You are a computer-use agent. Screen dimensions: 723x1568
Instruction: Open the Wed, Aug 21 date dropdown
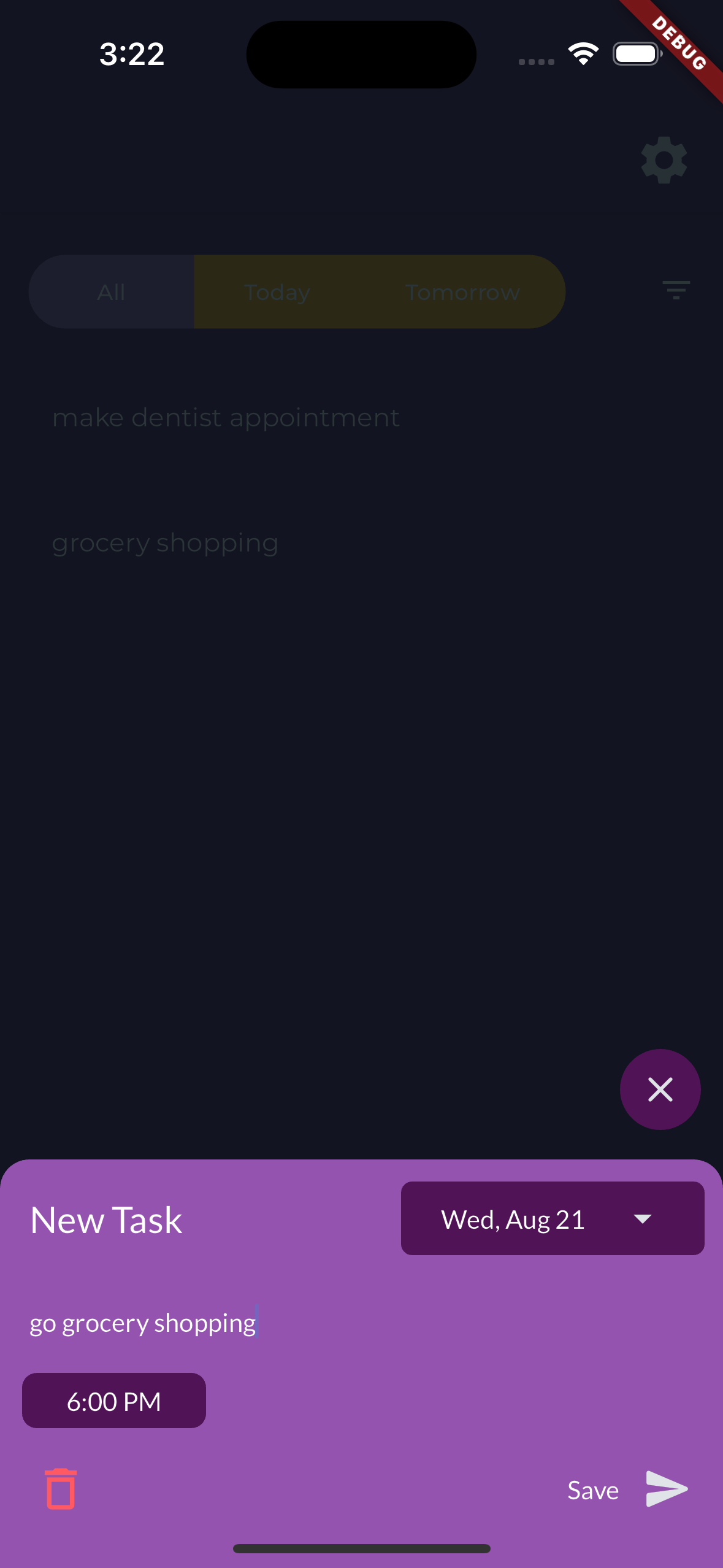pos(552,1218)
